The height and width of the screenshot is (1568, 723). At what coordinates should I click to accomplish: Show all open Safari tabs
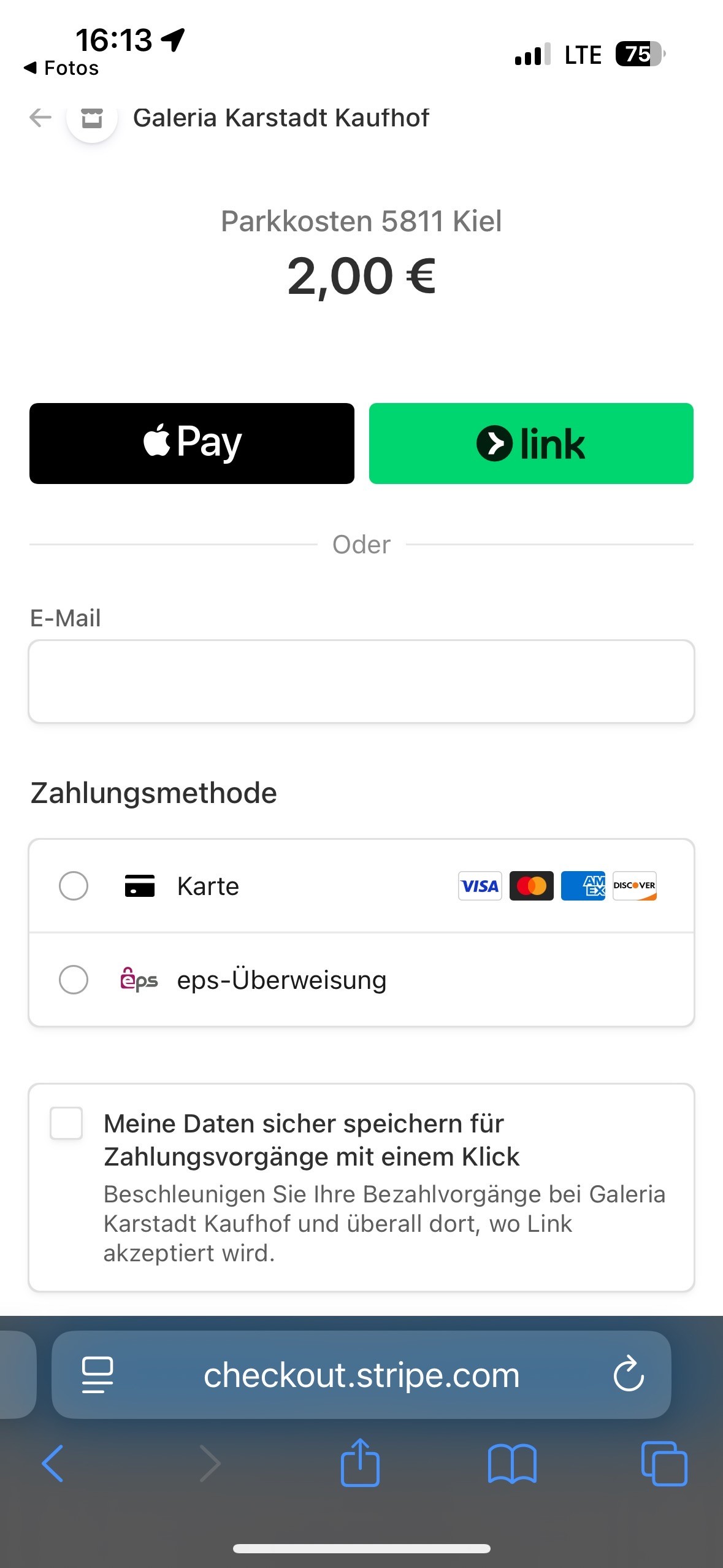coord(664,1464)
